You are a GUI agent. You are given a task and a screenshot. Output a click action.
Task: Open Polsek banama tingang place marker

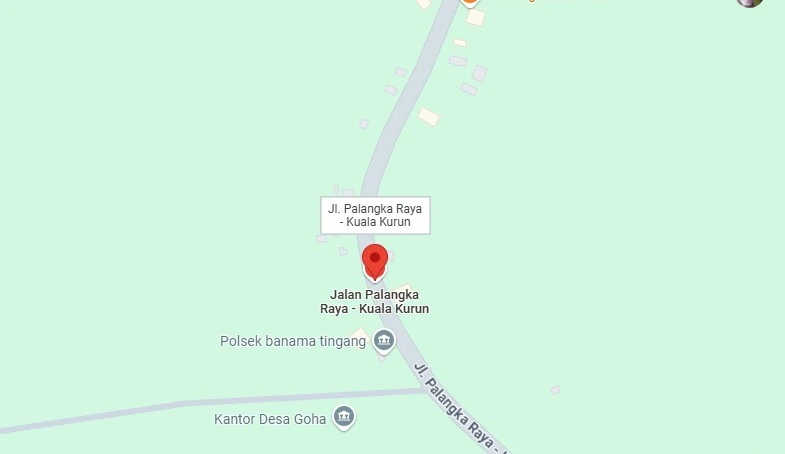383,343
